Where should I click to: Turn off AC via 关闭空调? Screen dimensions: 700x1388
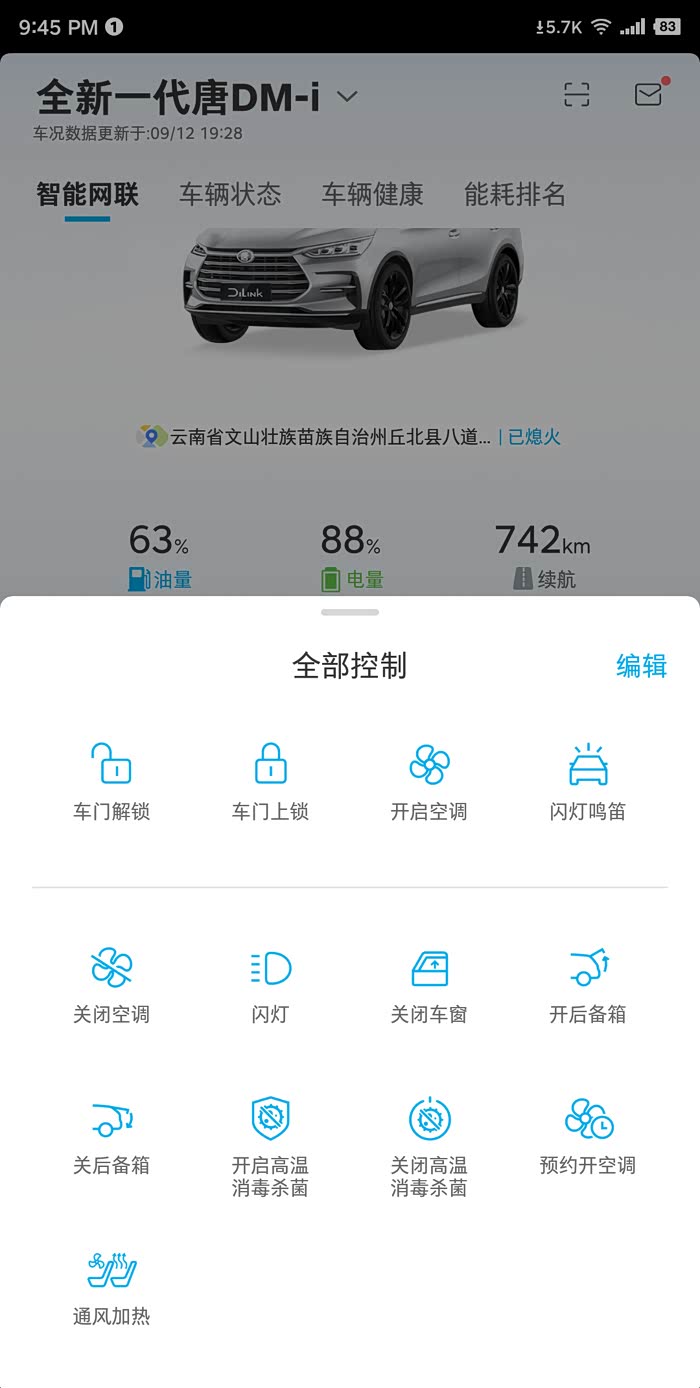point(111,985)
